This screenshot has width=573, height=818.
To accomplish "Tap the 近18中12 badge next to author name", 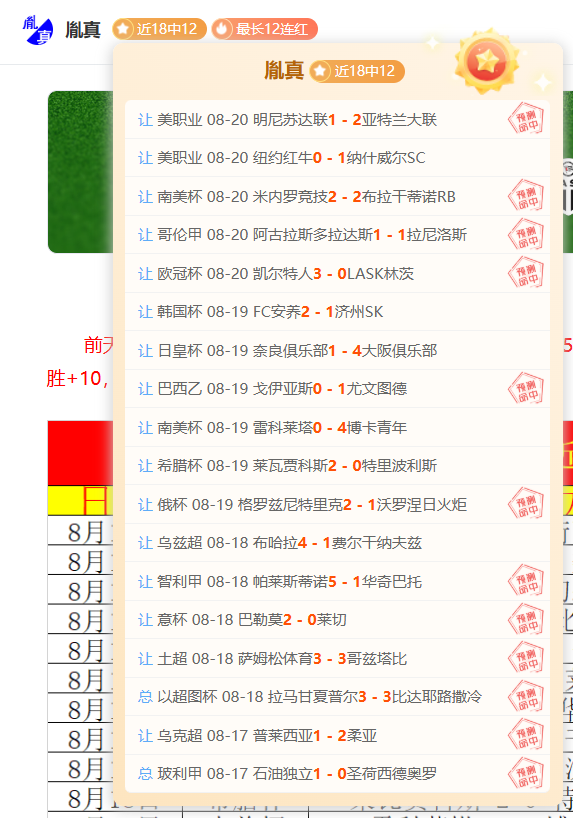I will coord(159,29).
